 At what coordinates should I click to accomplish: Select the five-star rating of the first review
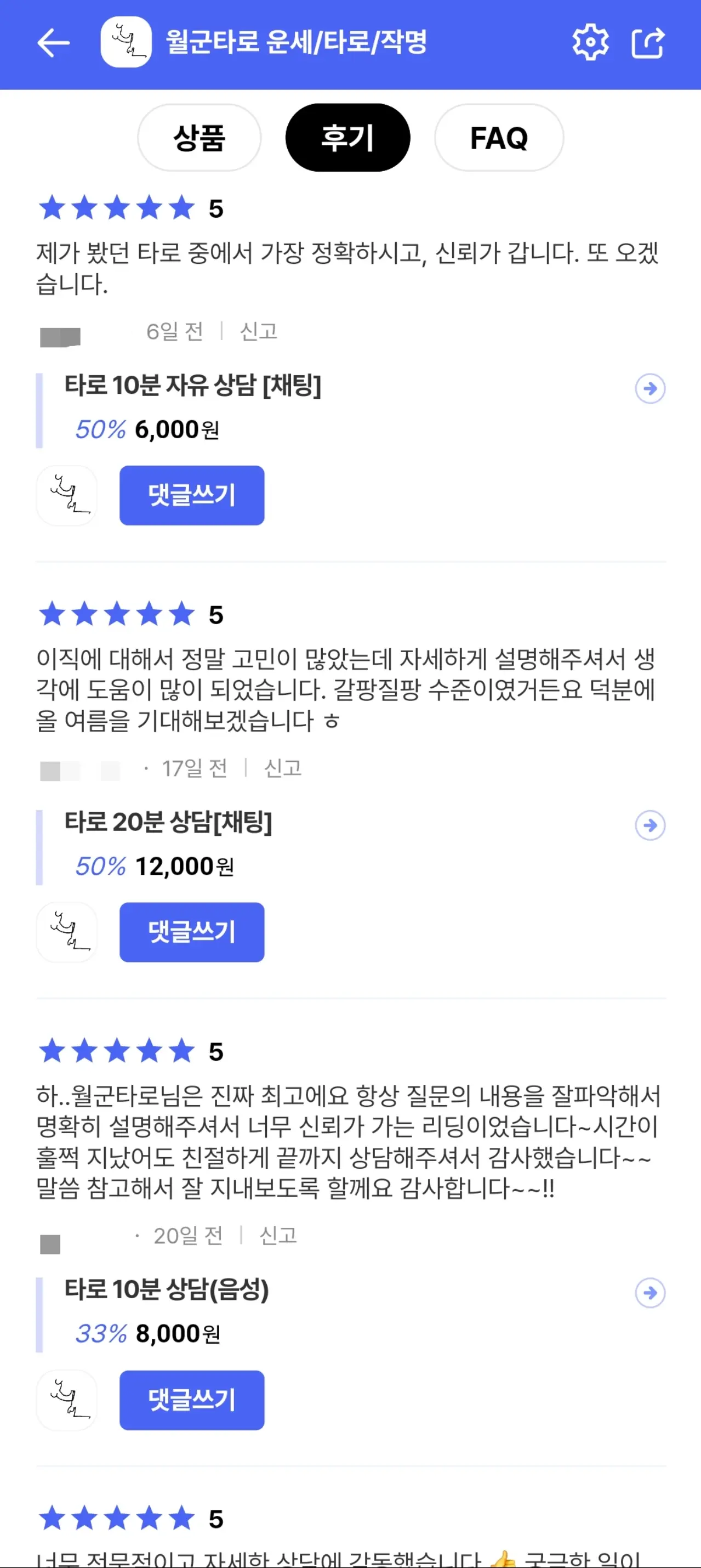click(116, 208)
